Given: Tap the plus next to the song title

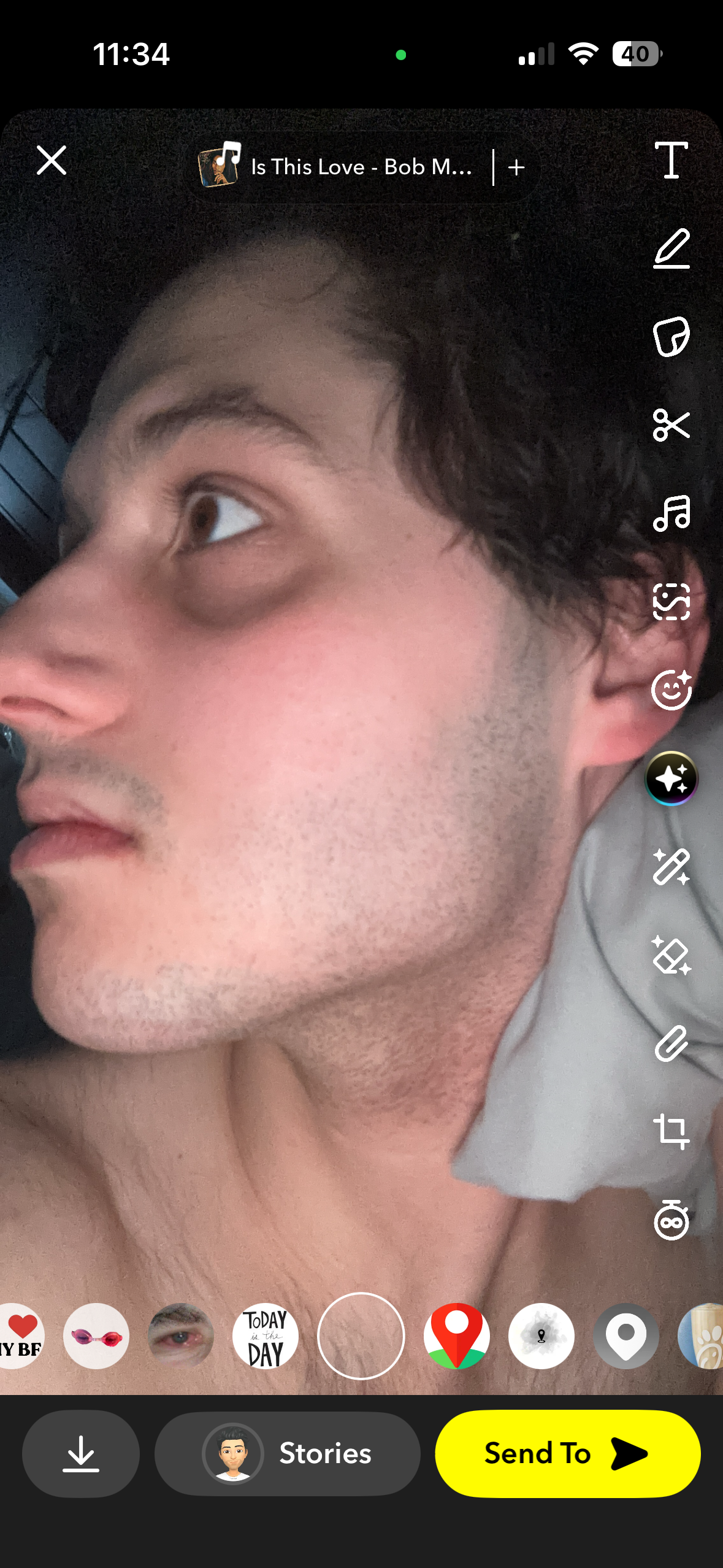Looking at the screenshot, I should click(x=516, y=167).
